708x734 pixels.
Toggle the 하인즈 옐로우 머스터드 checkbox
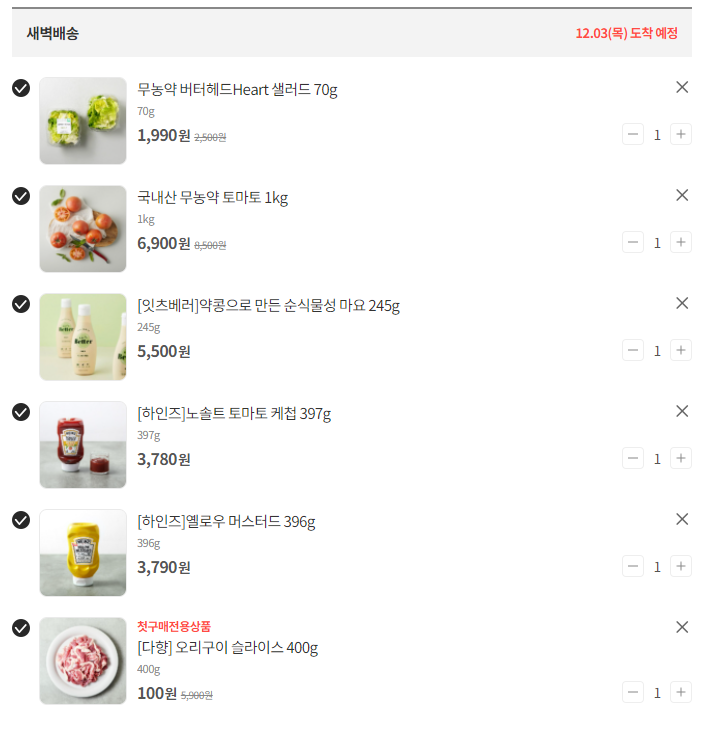click(x=20, y=520)
